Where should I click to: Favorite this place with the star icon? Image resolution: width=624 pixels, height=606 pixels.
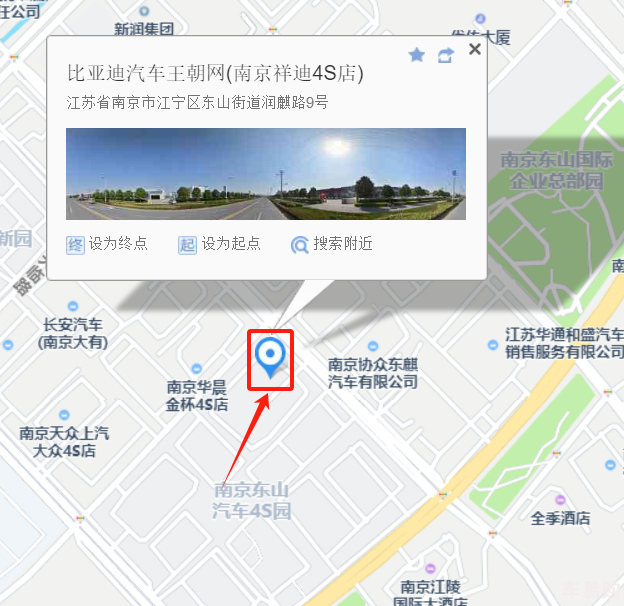point(417,55)
